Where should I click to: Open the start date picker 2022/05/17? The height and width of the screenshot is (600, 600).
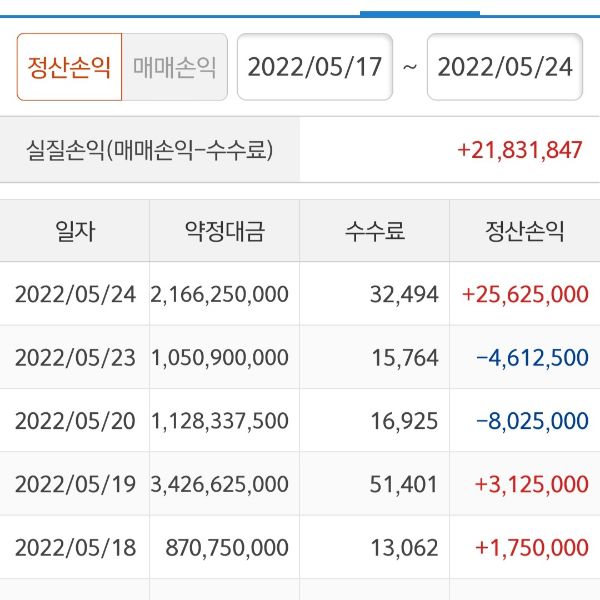coord(314,67)
